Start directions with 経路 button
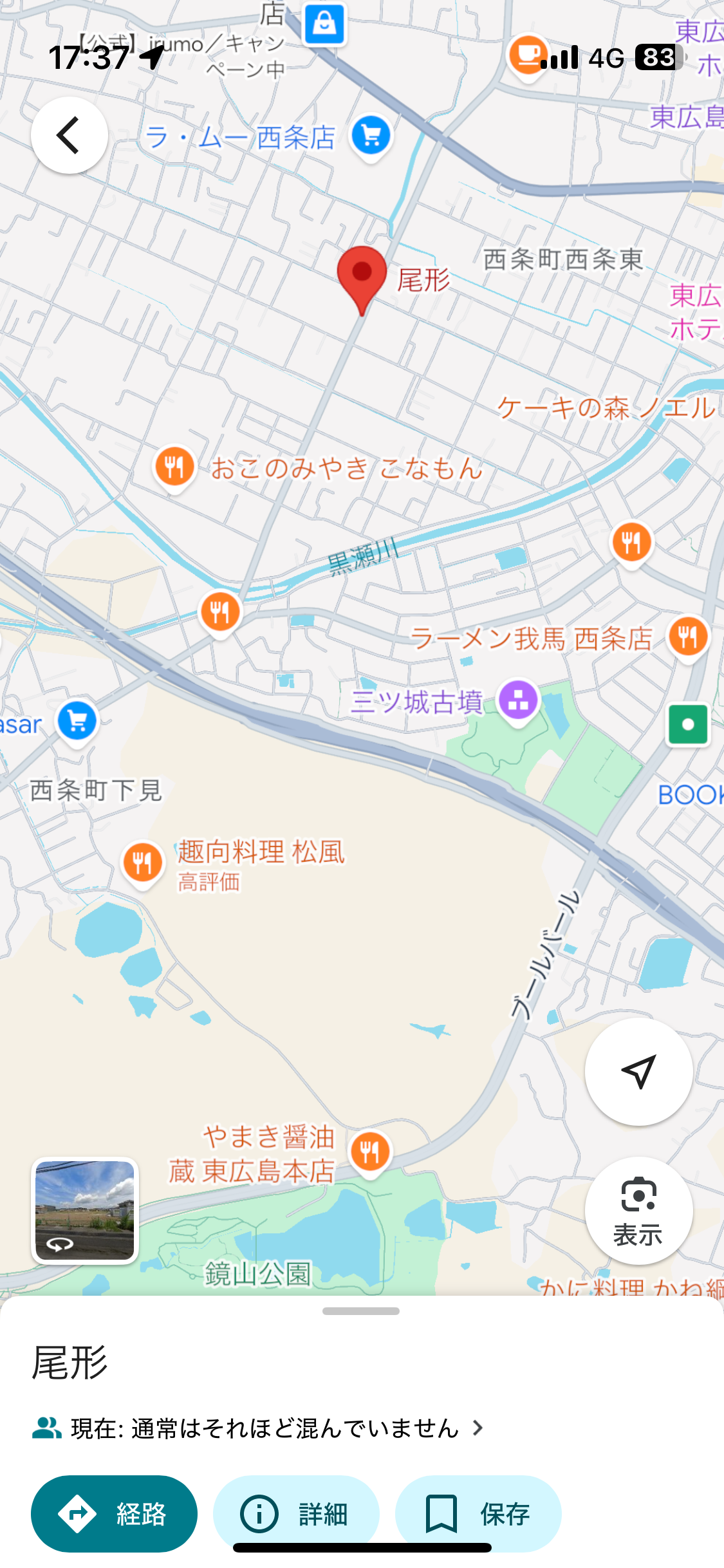Image resolution: width=724 pixels, height=1568 pixels. (115, 1514)
